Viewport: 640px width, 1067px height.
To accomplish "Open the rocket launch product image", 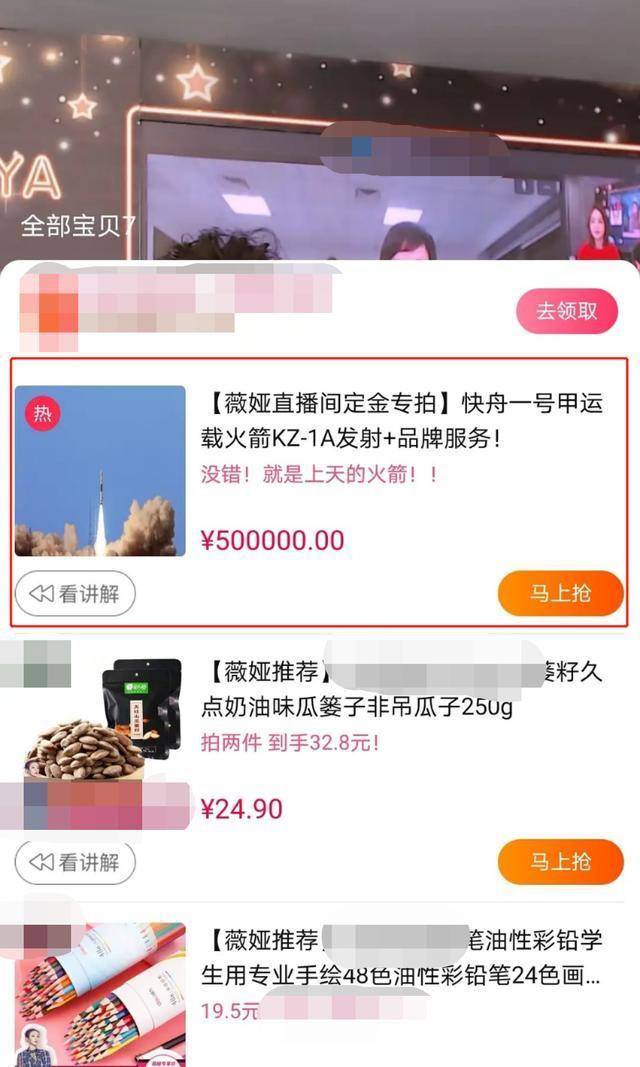I will coord(100,471).
